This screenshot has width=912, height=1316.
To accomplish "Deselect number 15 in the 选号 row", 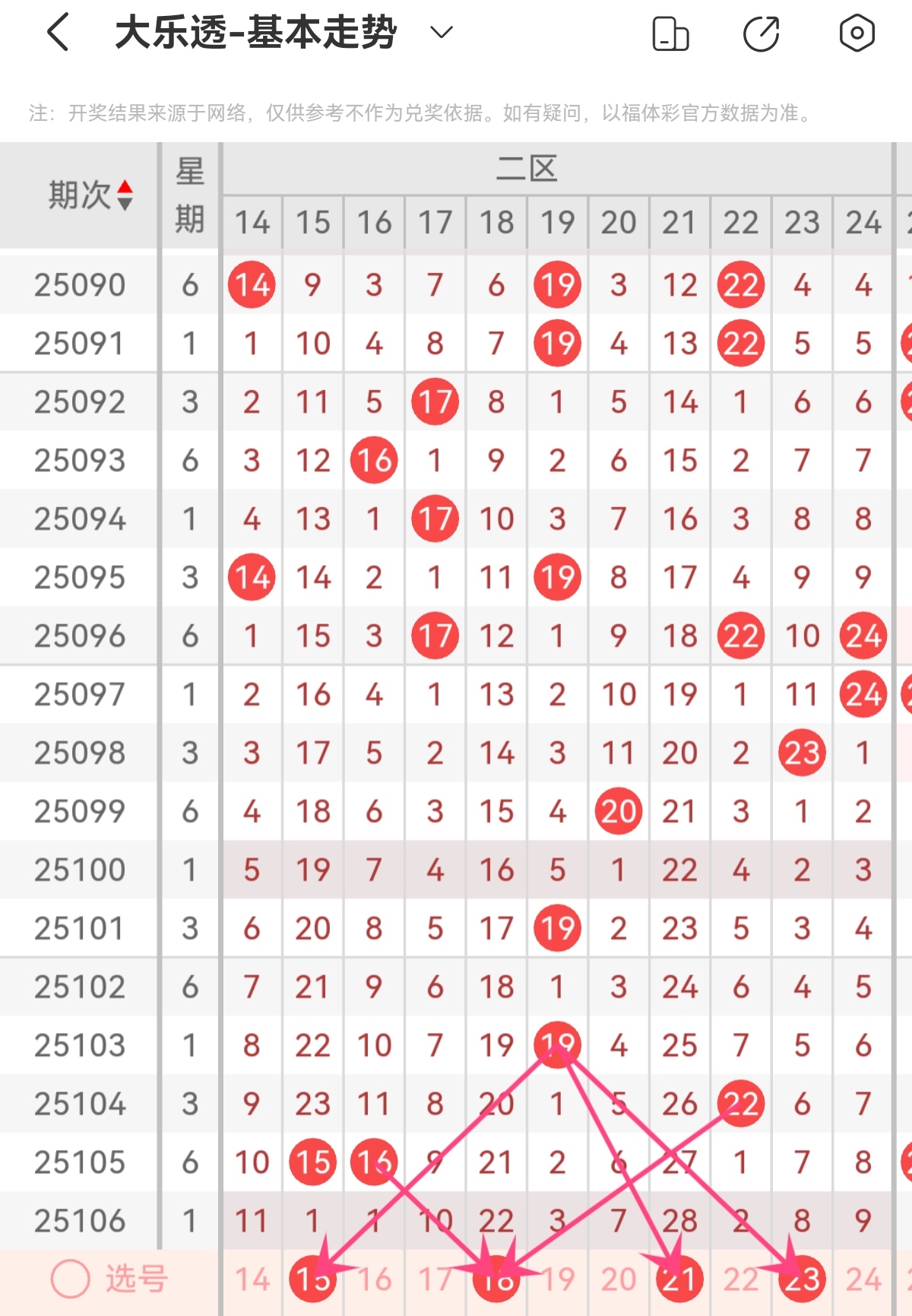I will [312, 1280].
